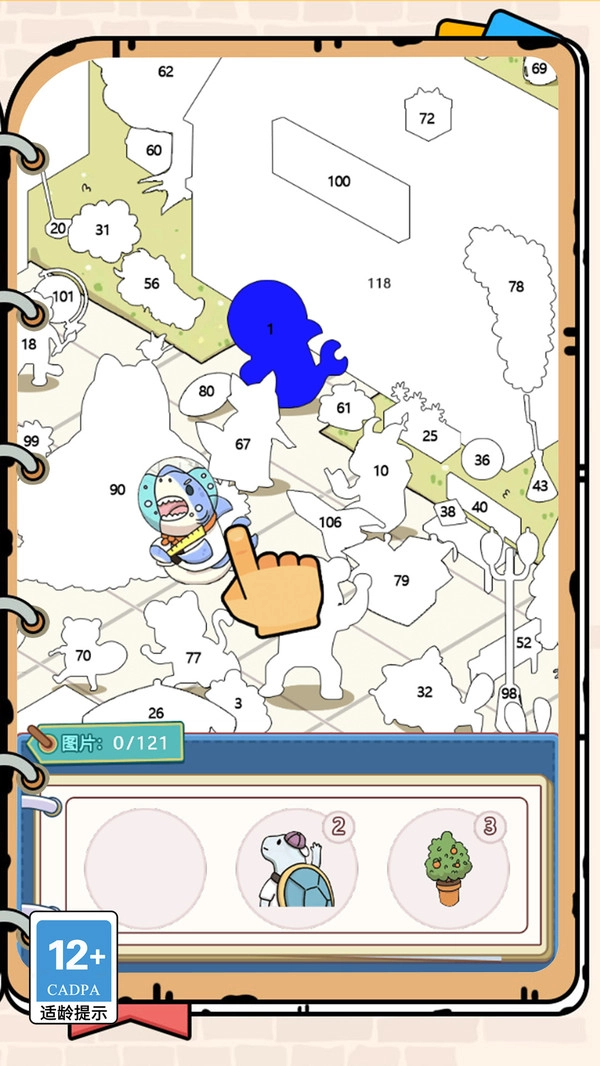Viewport: 600px width, 1066px height.
Task: Select the turtle sticker numbered 2
Action: coord(296,867)
